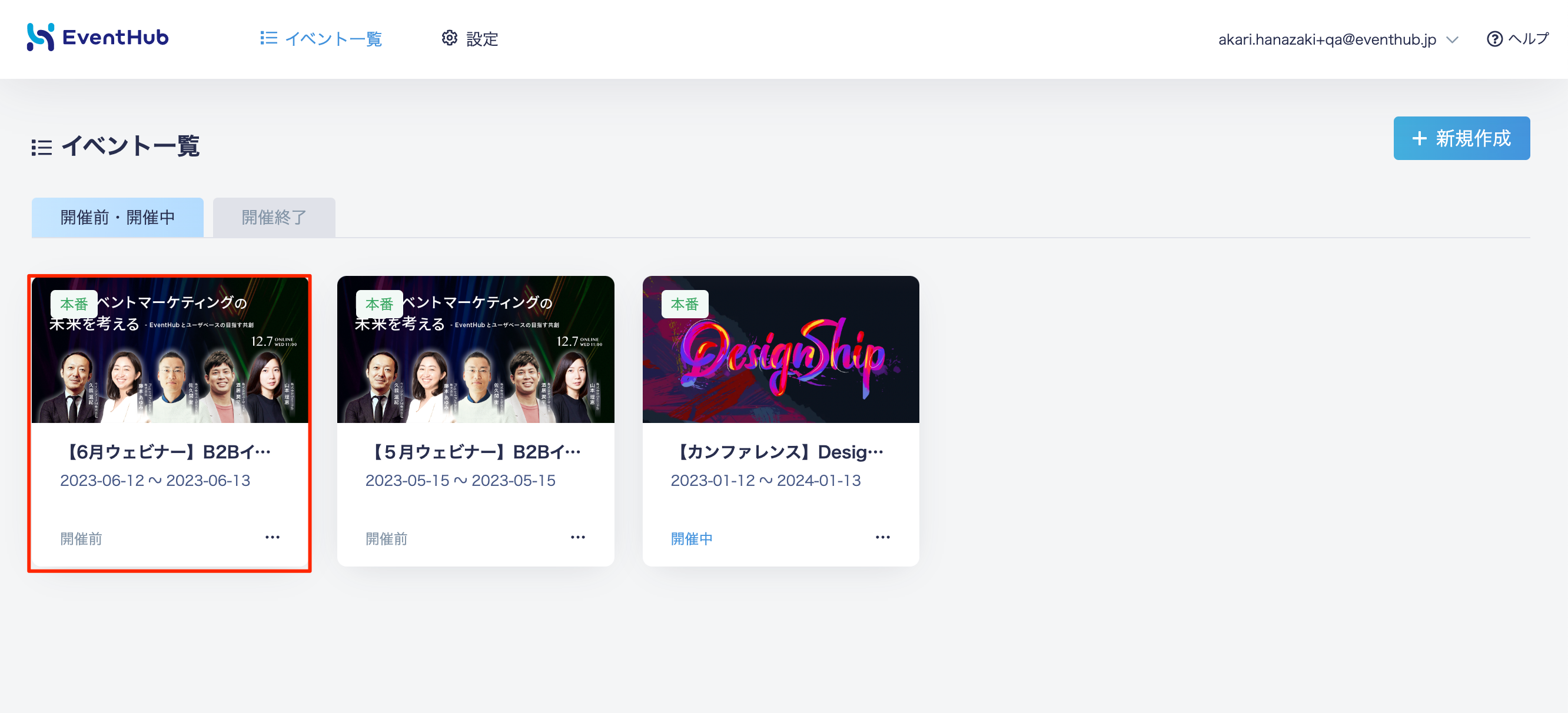Open more options on 5月ウェビナー card
The height and width of the screenshot is (713, 1568).
click(577, 537)
